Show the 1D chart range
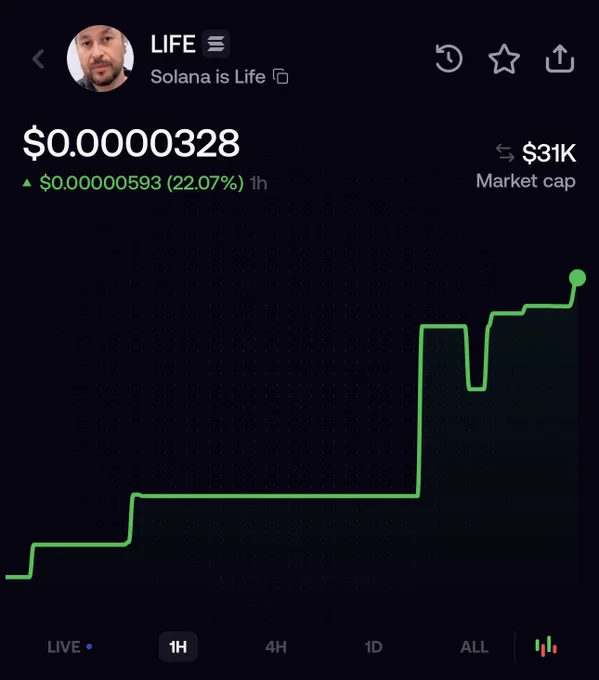Image resolution: width=599 pixels, height=680 pixels. point(373,647)
